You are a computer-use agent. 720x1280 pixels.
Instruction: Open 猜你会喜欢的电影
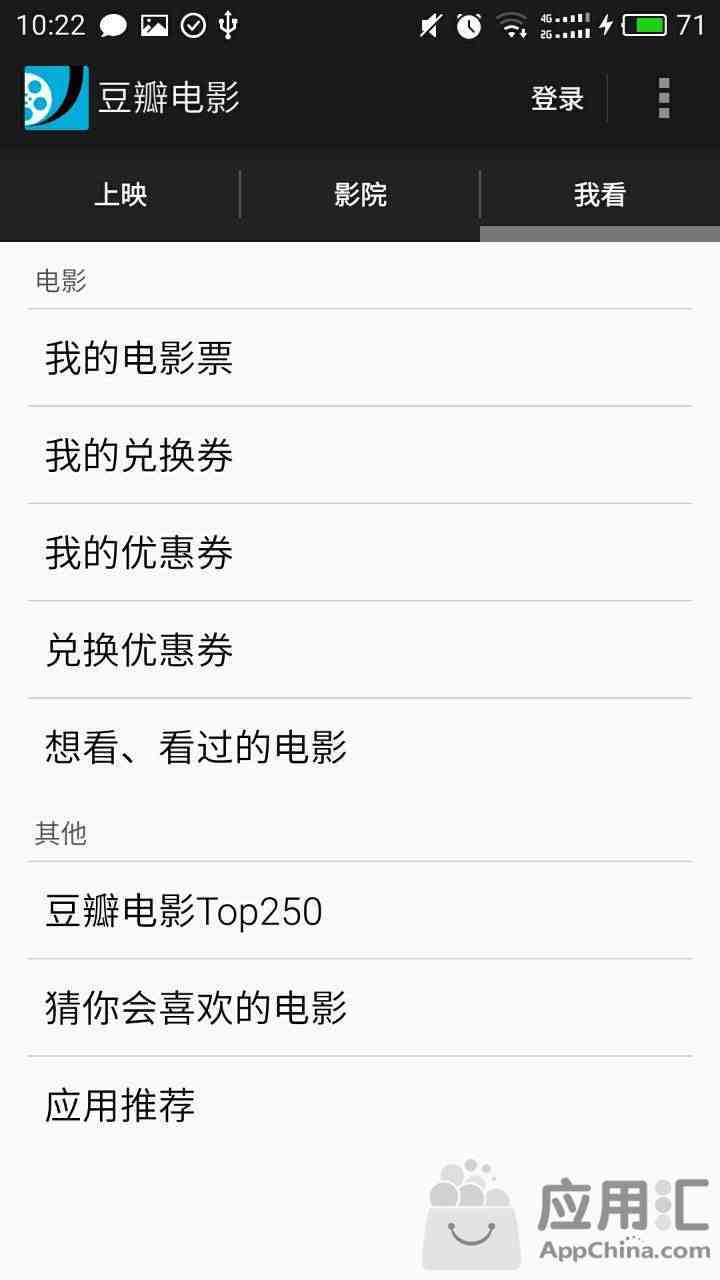(x=360, y=1007)
